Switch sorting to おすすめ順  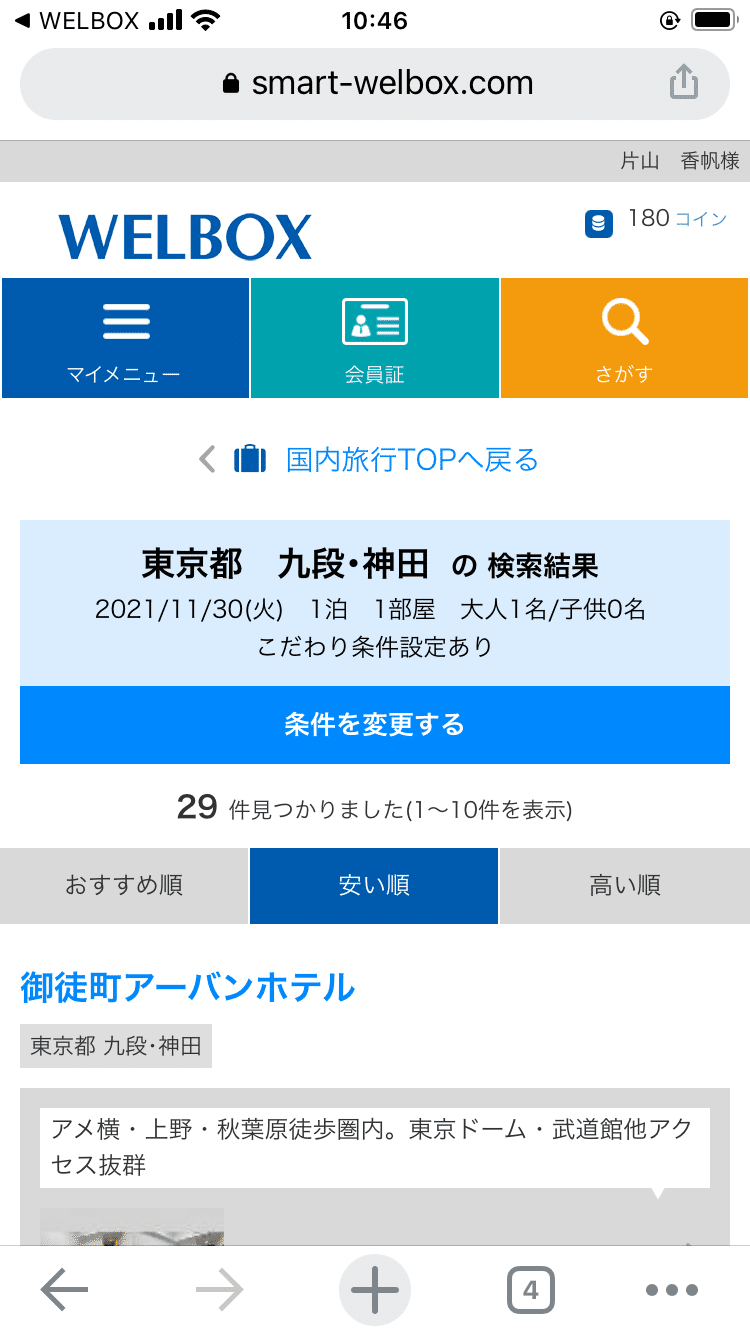coord(124,885)
